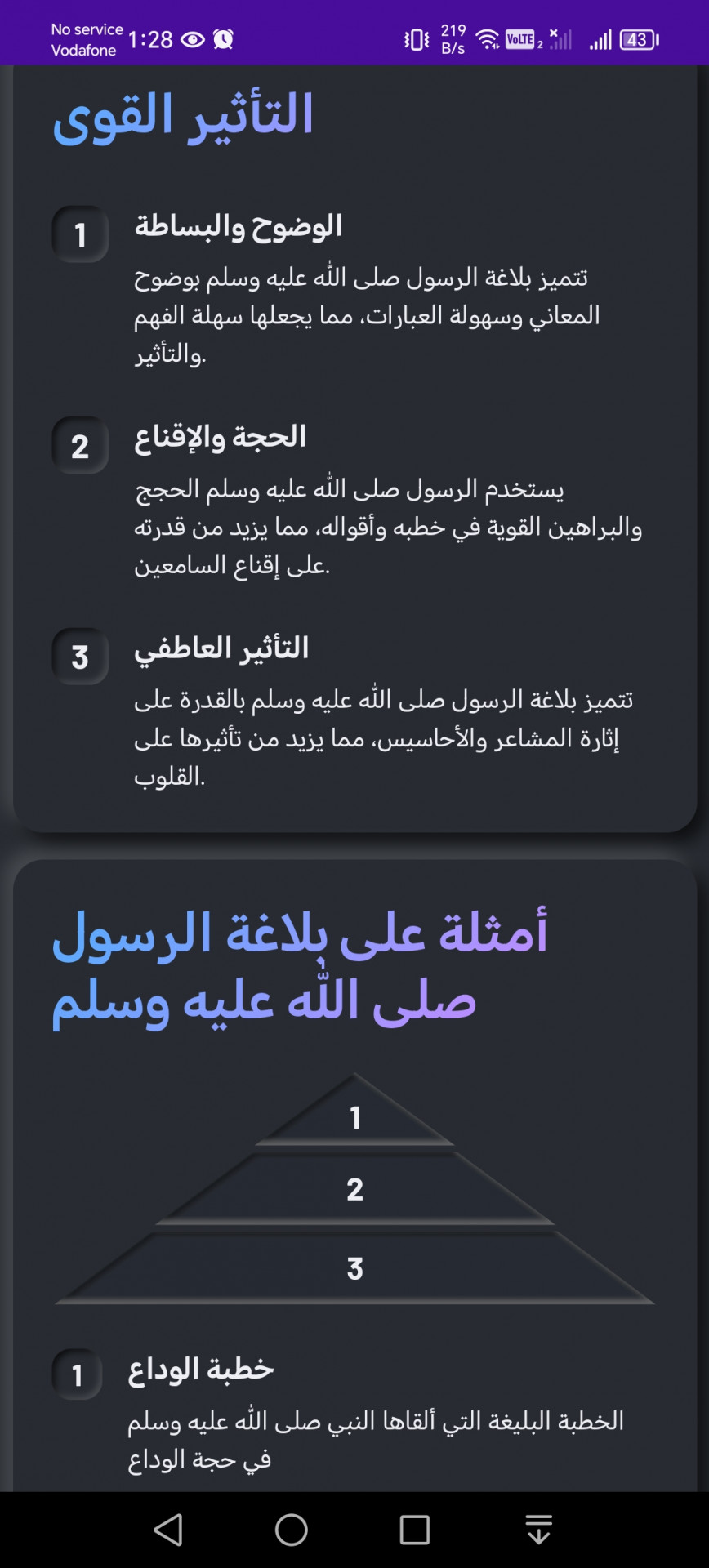The image size is (709, 1568).
Task: Go back with the navigation bar arrow
Action: pos(168,1530)
